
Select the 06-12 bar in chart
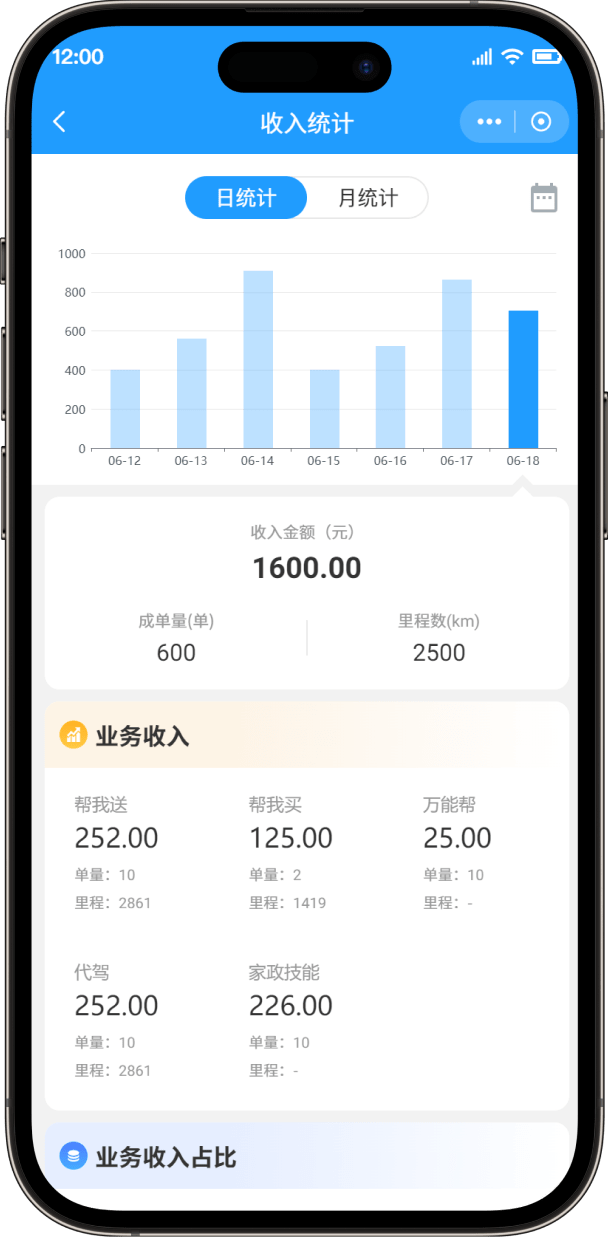point(125,409)
